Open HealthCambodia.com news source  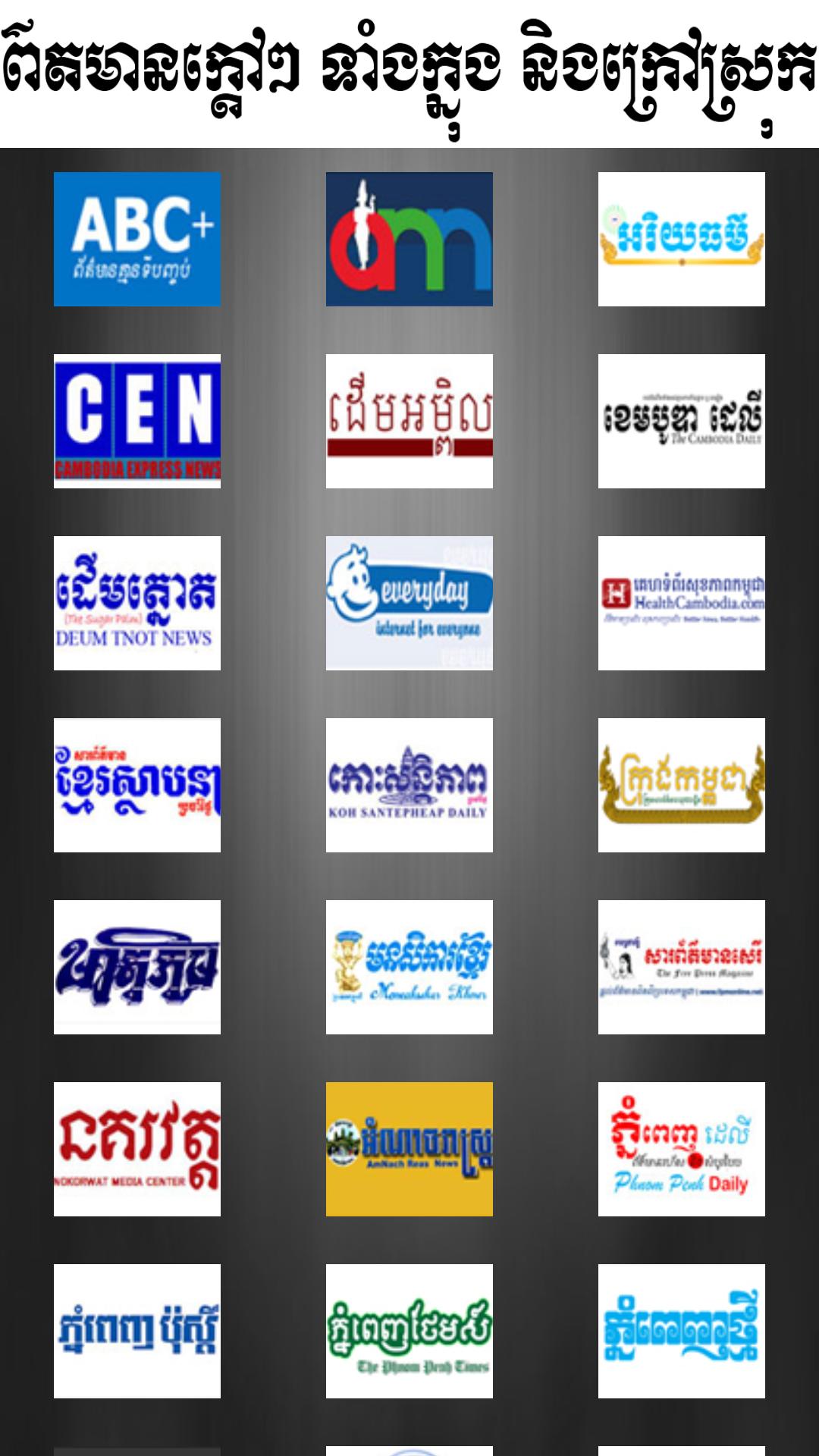pos(682,603)
